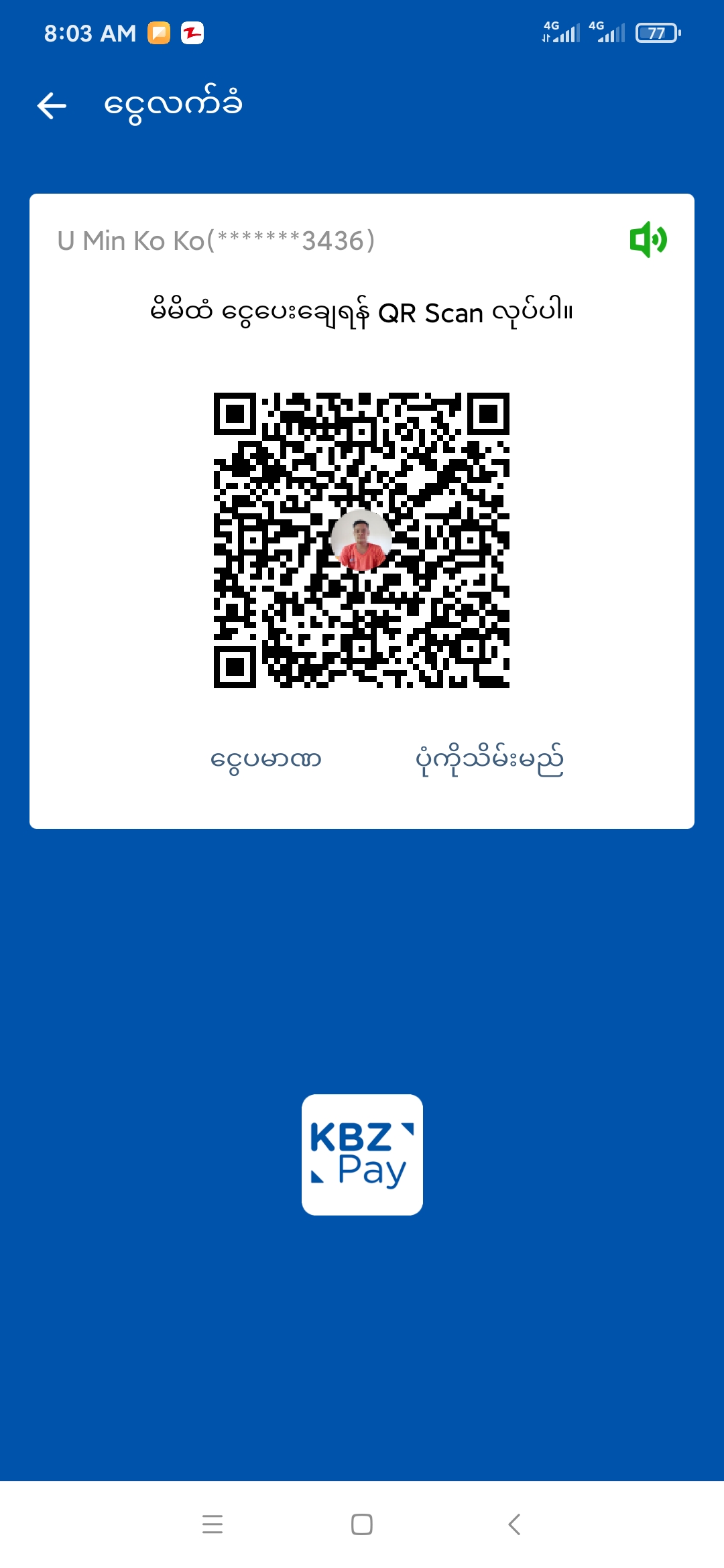724x1568 pixels.
Task: Toggle the green speaker sound icon
Action: pos(648,240)
